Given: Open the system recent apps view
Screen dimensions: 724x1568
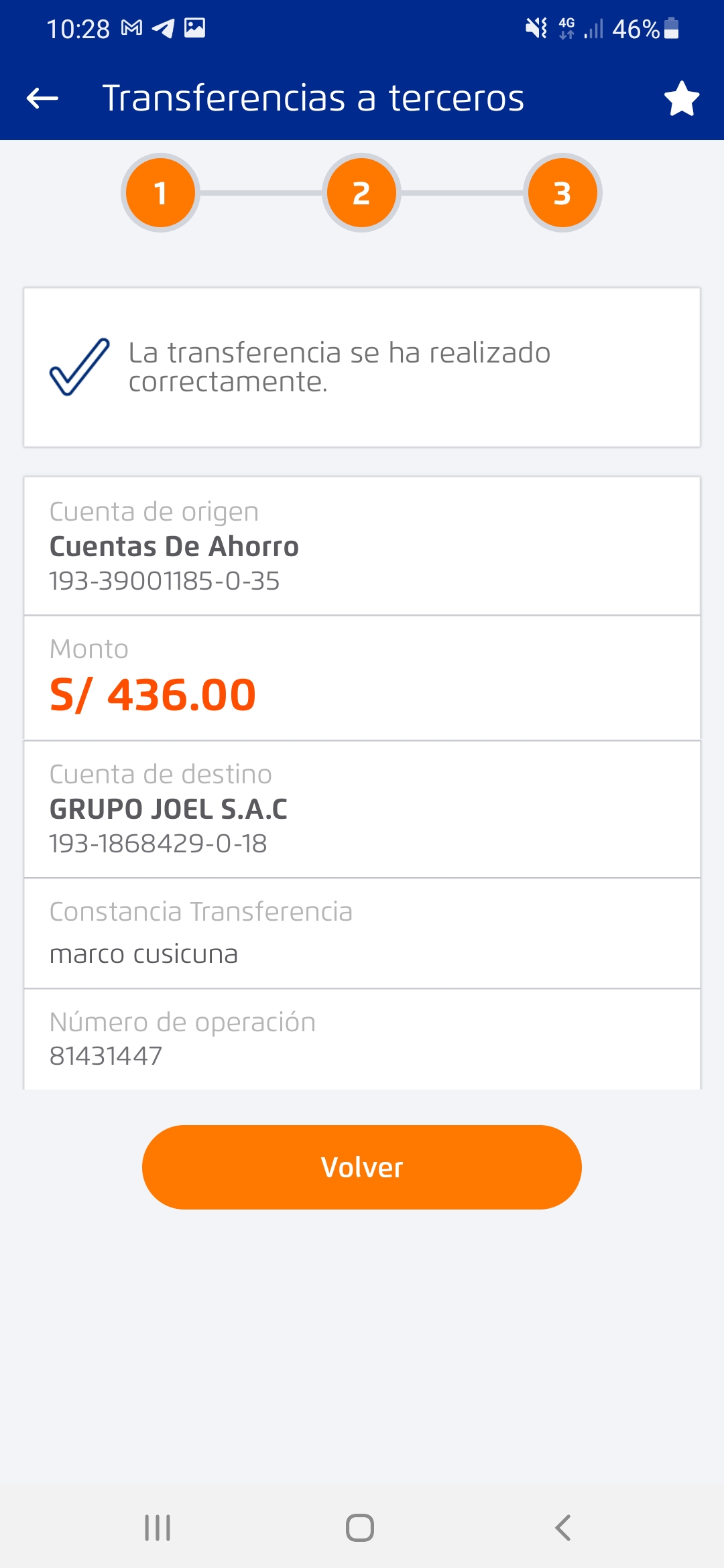Looking at the screenshot, I should click(x=158, y=1528).
